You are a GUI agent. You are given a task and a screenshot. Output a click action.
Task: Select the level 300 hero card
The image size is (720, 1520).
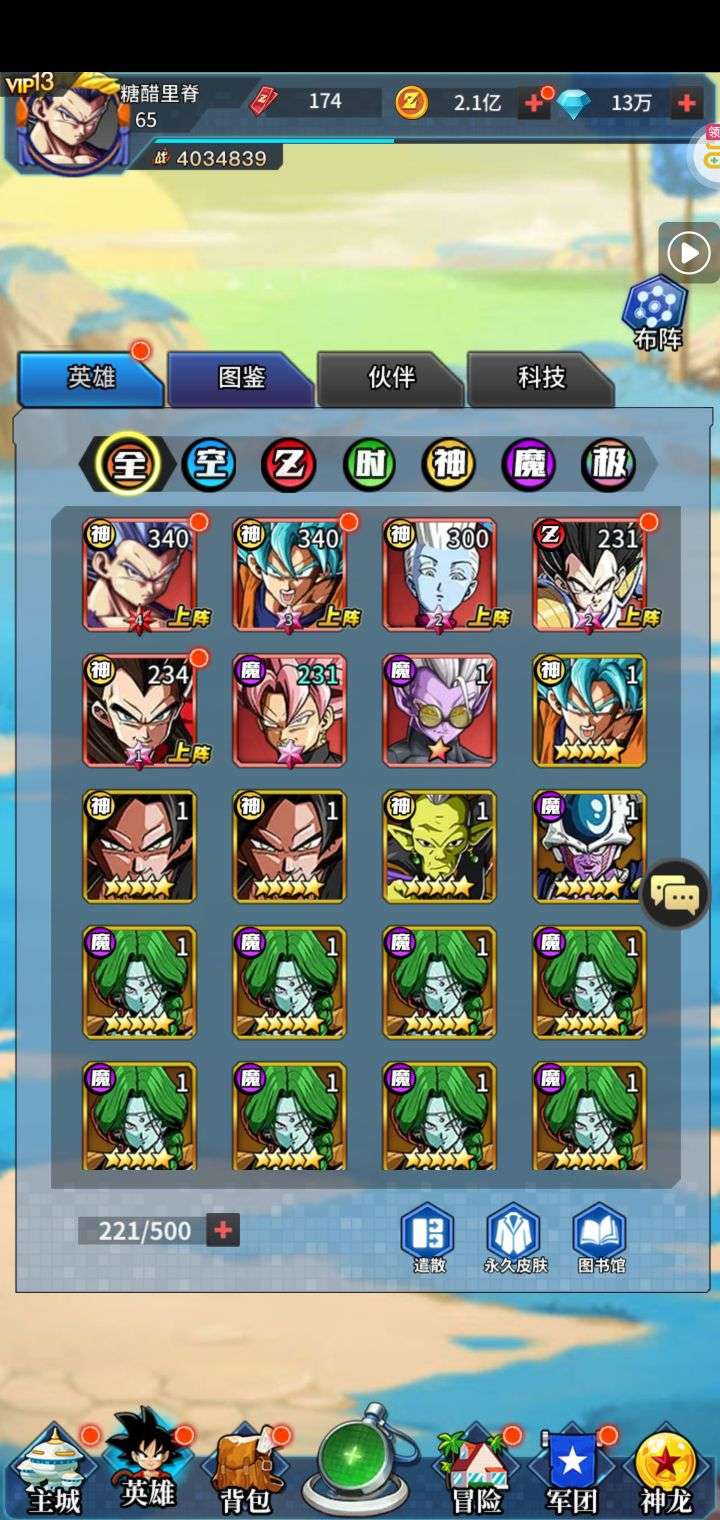click(440, 574)
